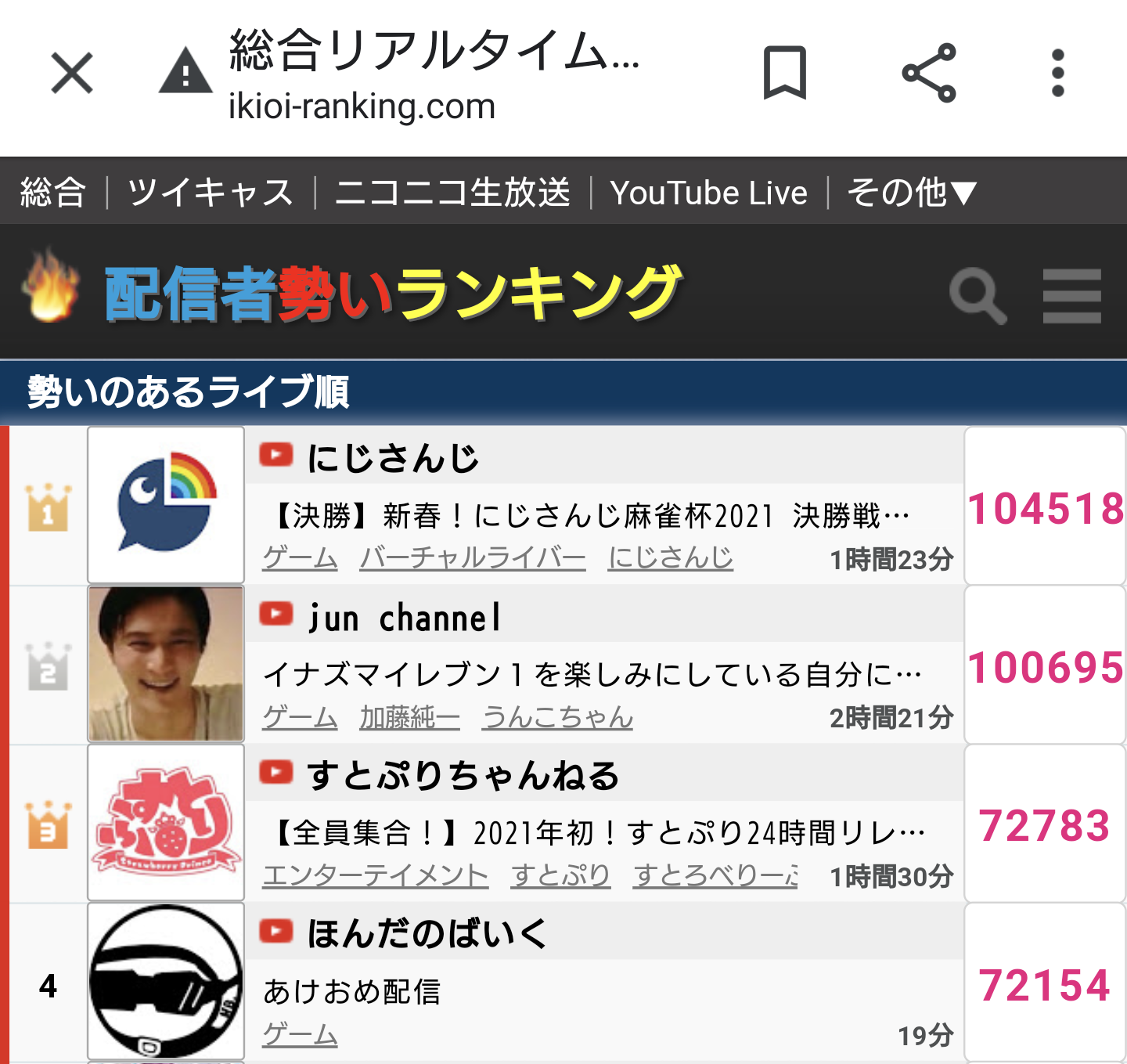Tap the エンターテイメント tag link
Screen dimensions: 1127x1064
tap(376, 875)
